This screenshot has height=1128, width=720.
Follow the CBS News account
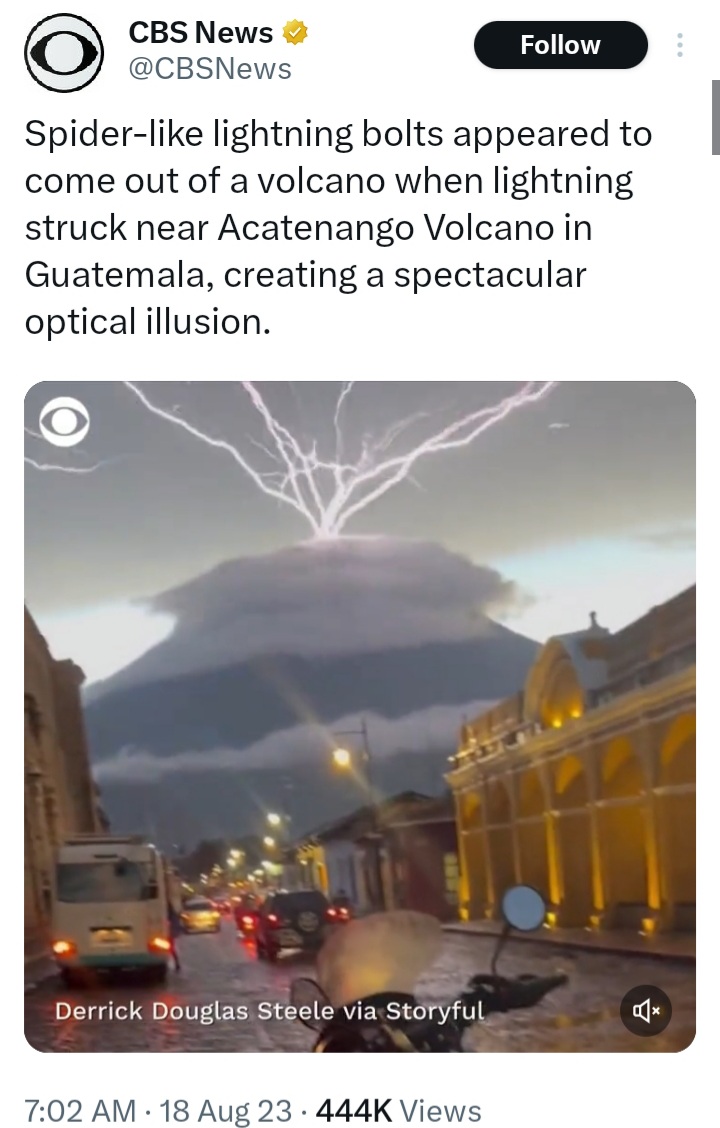coord(560,45)
